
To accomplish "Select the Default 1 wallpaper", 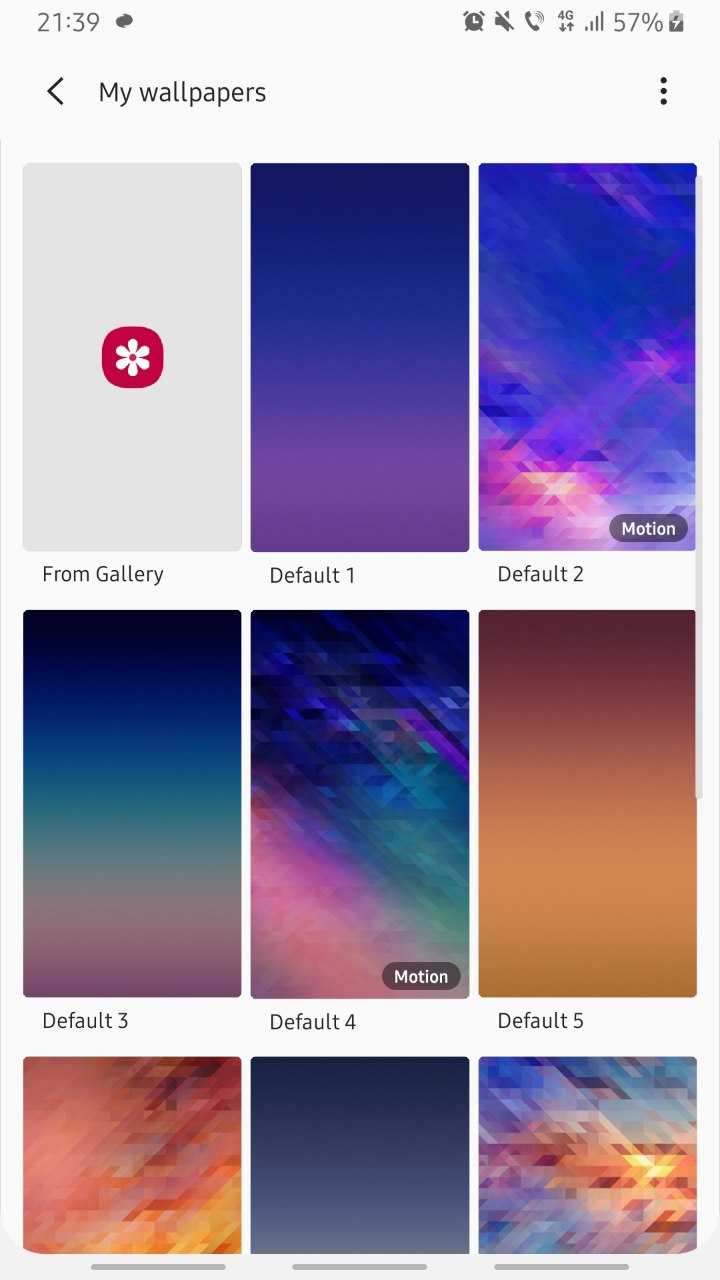I will pyautogui.click(x=359, y=357).
